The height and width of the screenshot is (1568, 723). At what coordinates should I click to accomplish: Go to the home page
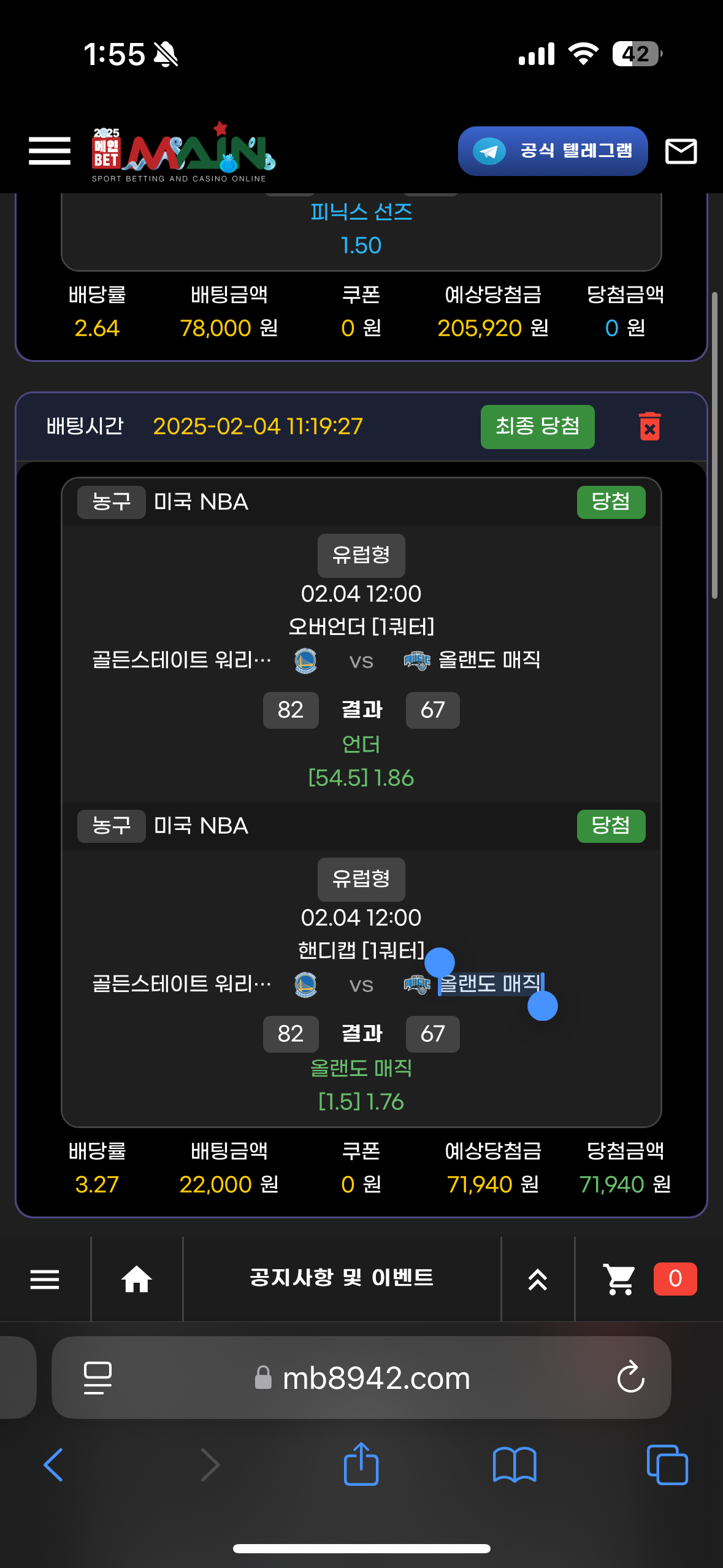click(x=137, y=1279)
